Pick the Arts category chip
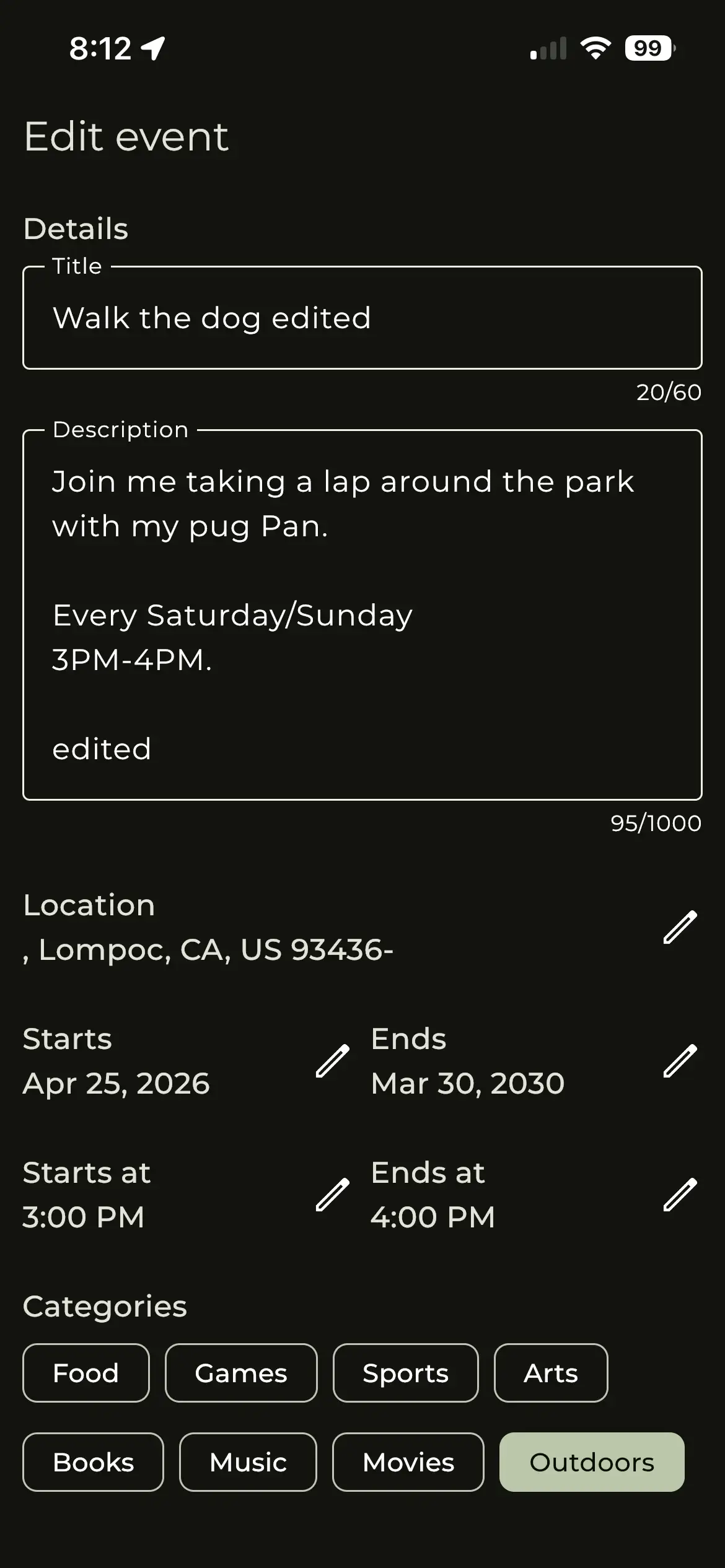Image resolution: width=725 pixels, height=1568 pixels. (x=551, y=1373)
